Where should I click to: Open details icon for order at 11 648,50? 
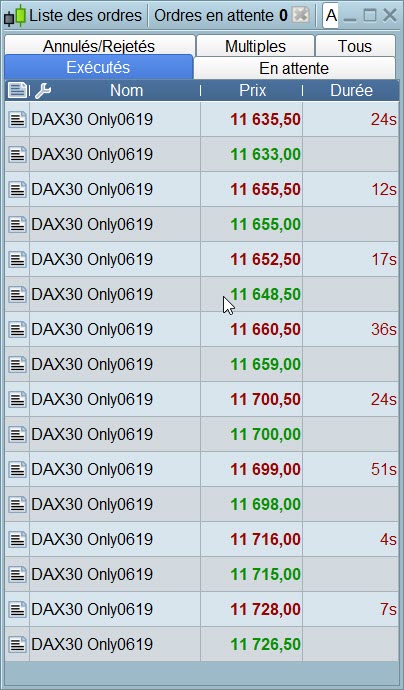[x=17, y=294]
